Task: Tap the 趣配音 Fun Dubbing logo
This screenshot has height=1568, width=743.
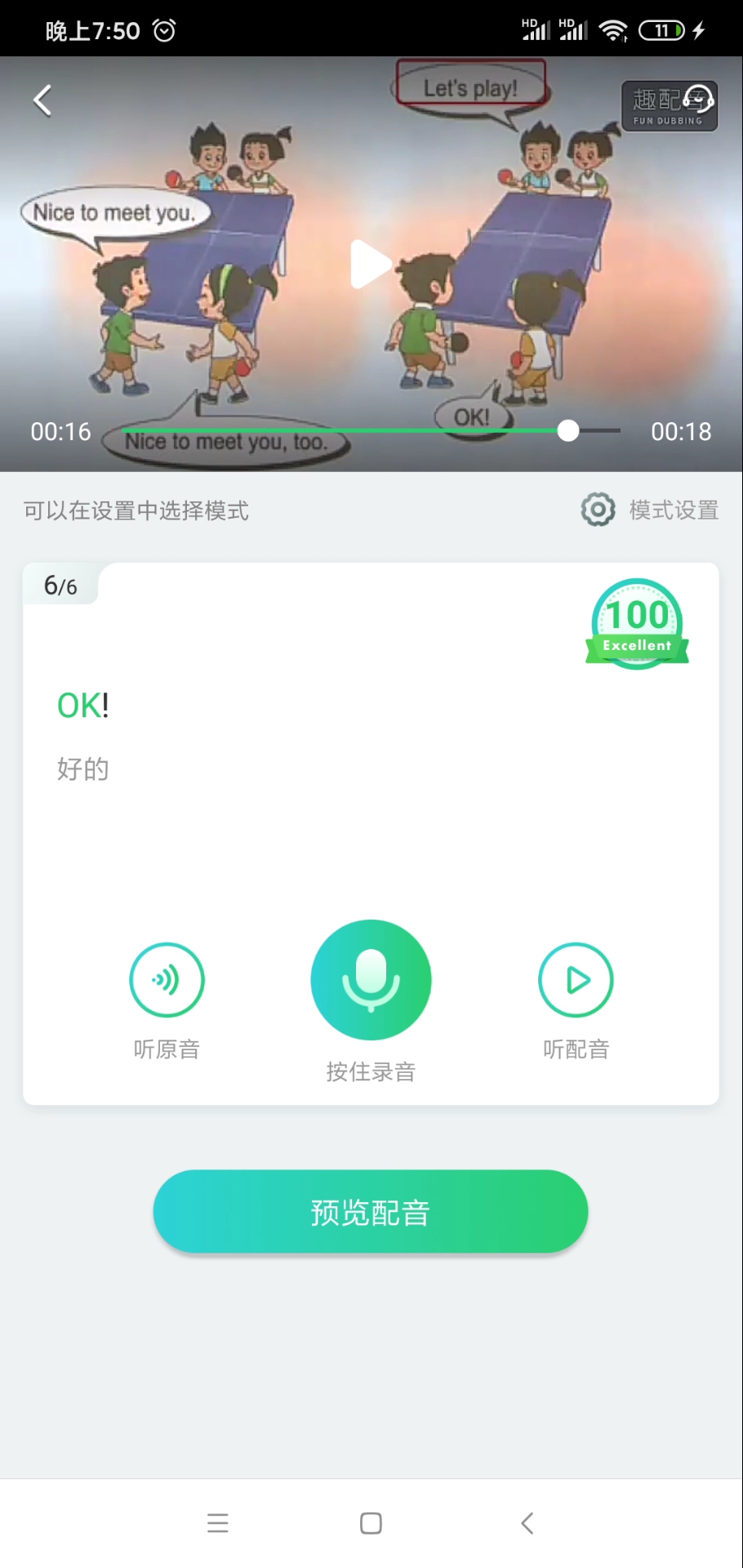Action: click(669, 105)
